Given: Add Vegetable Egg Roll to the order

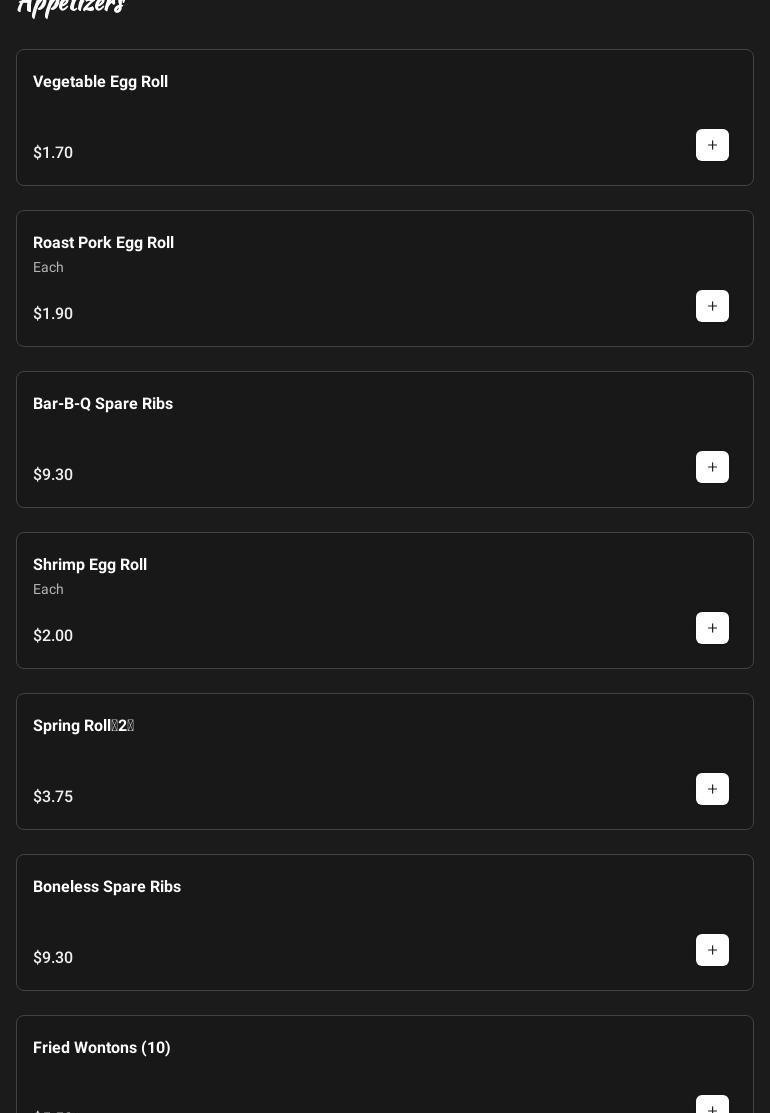Looking at the screenshot, I should click(712, 145).
